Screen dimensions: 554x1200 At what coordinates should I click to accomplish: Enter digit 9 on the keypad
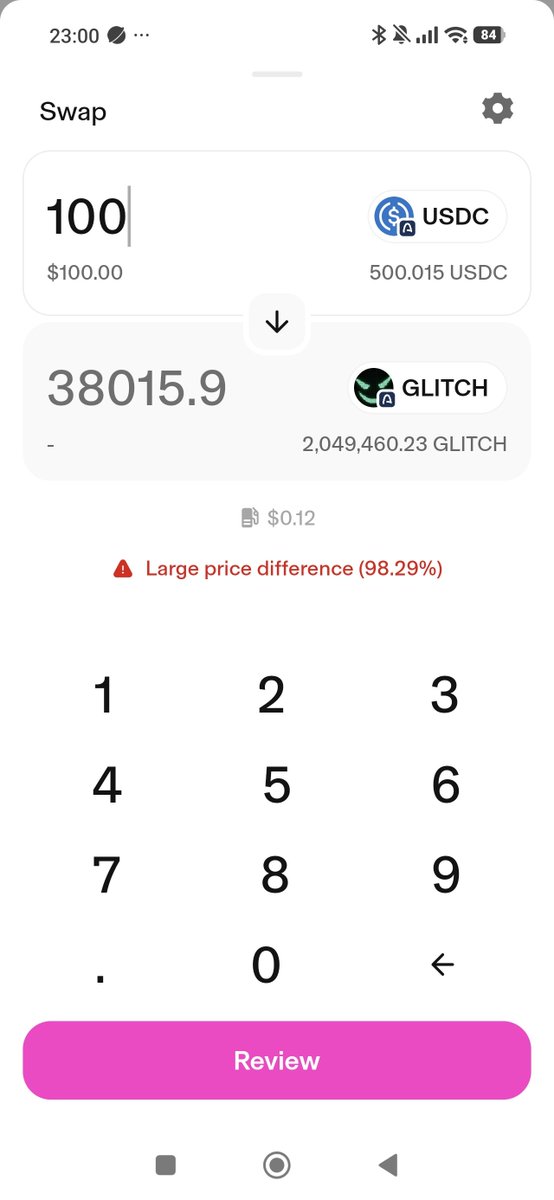point(446,876)
